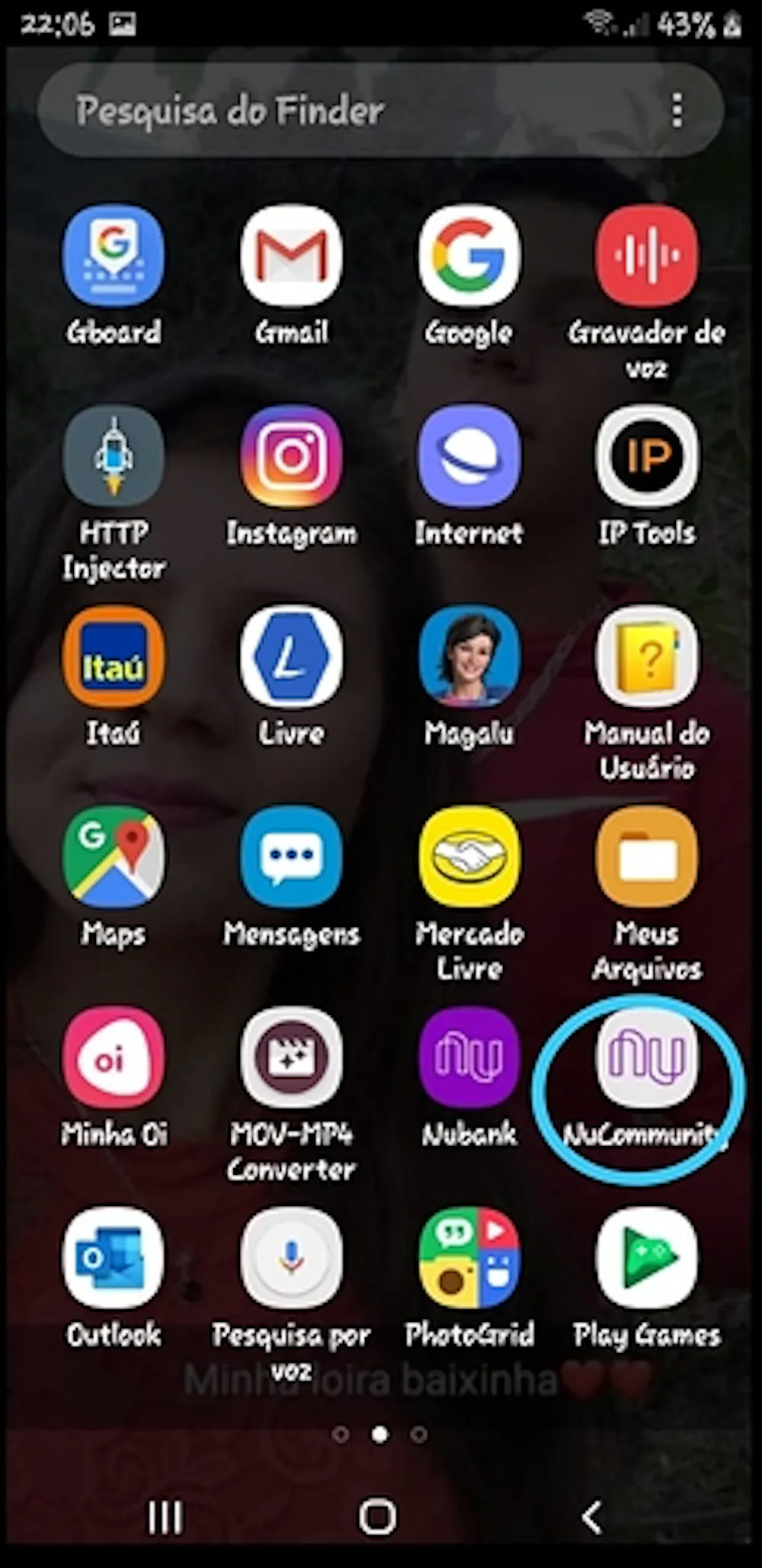Viewport: 762px width, 1568px height.
Task: Go to the home screen
Action: (378, 1517)
